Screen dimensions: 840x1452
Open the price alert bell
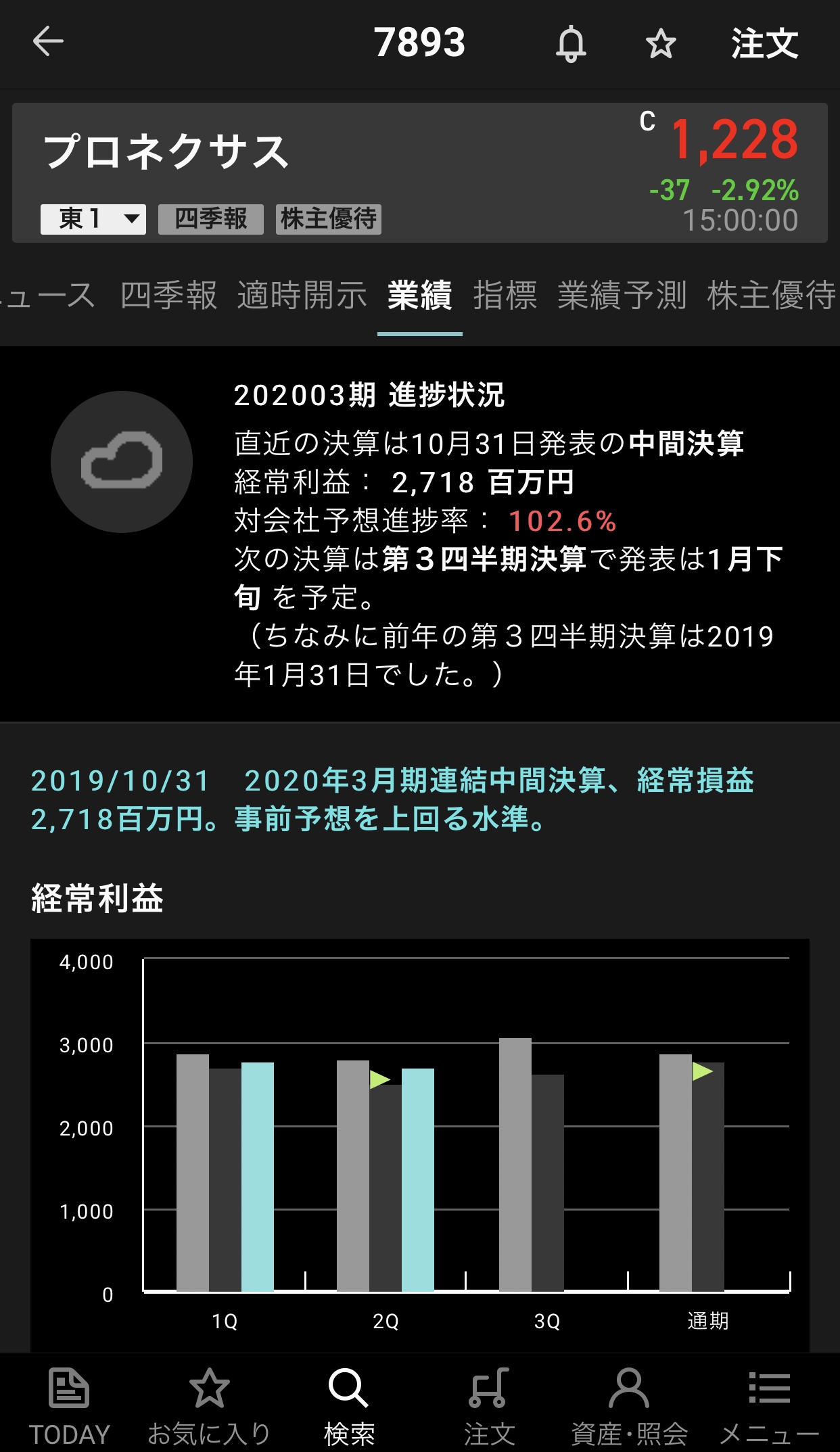571,44
